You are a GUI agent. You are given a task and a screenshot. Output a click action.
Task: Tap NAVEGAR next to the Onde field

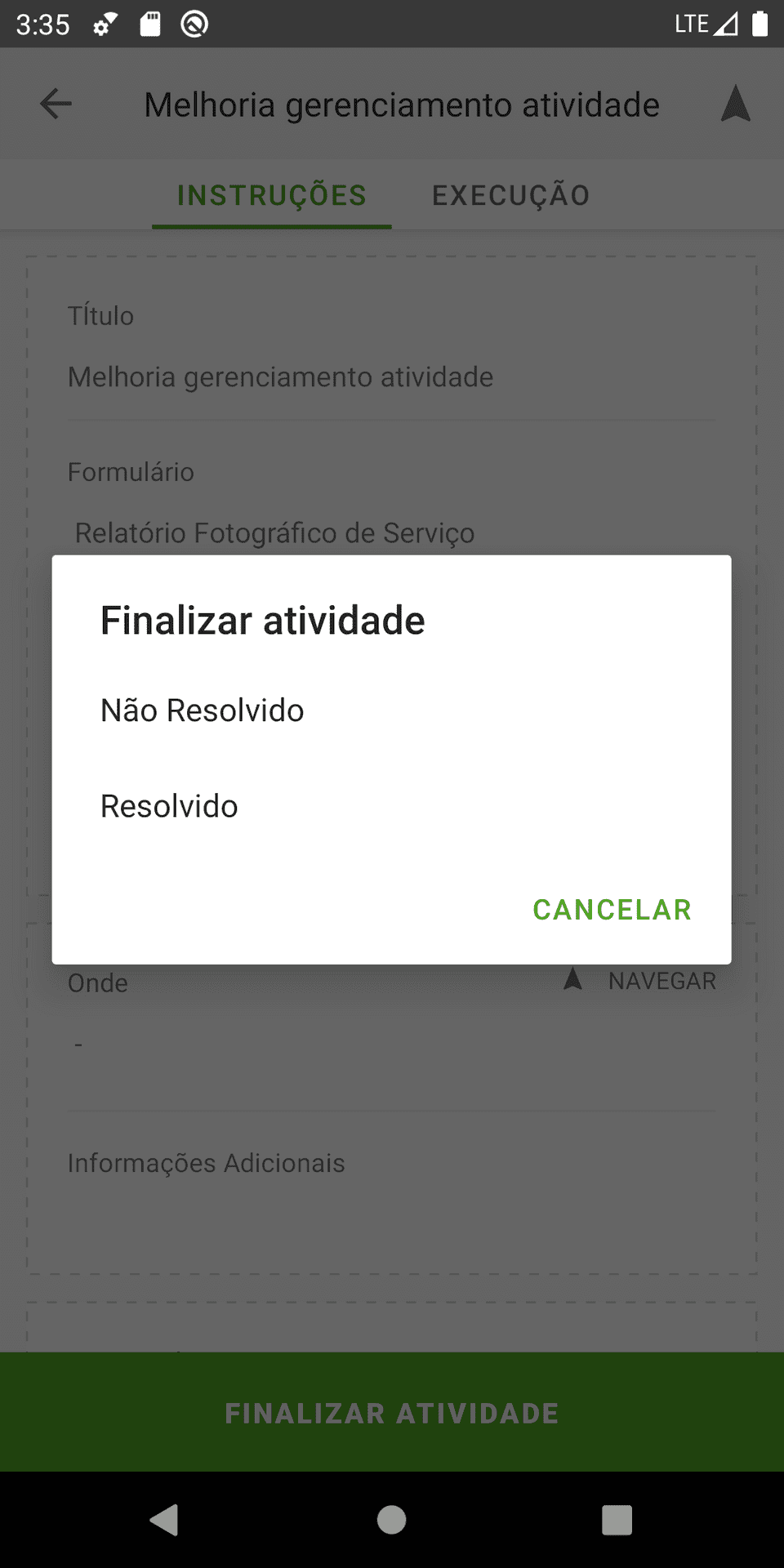pyautogui.click(x=661, y=980)
